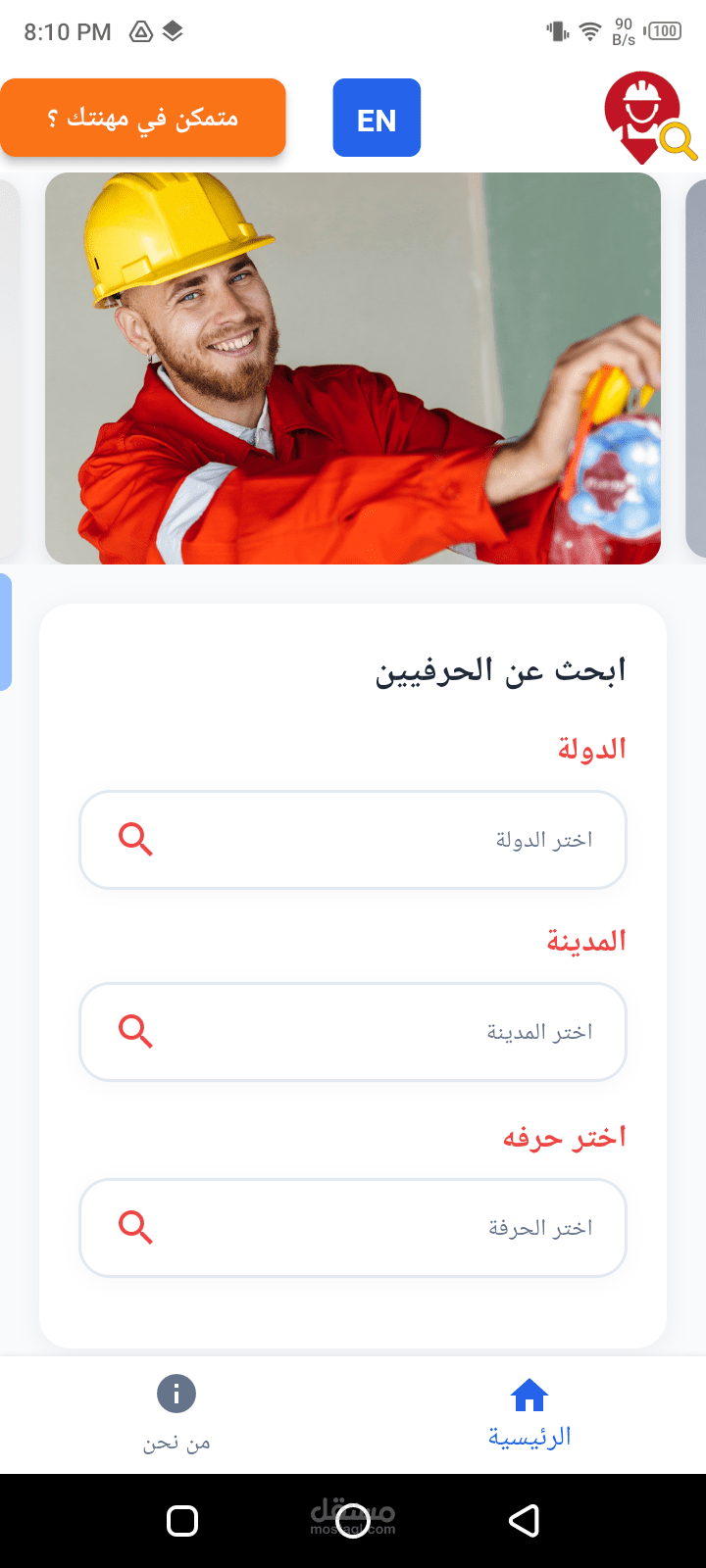Screen dimensions: 706x1568
Task: Open the 'اختر الدولة' country picker
Action: [x=353, y=840]
